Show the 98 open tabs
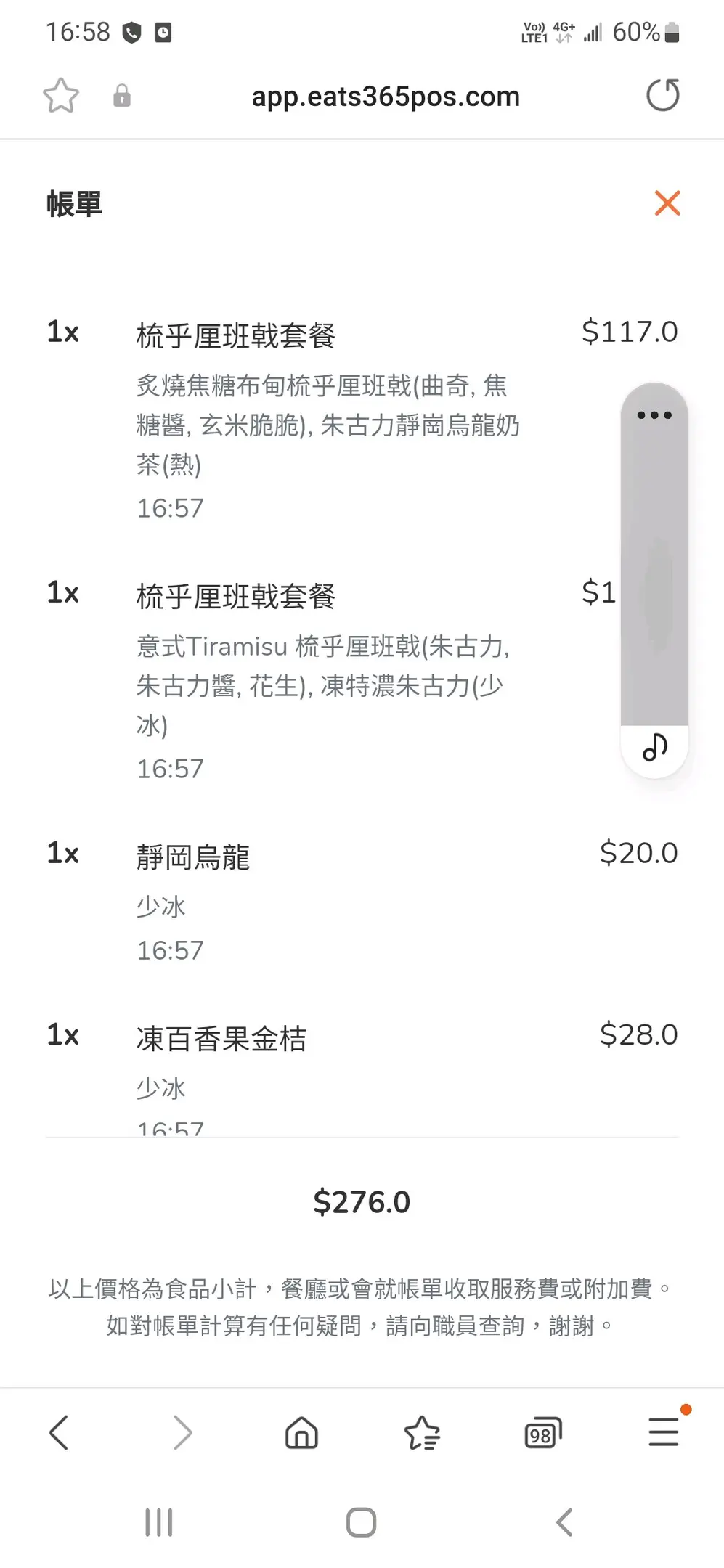Image resolution: width=724 pixels, height=1568 pixels. point(542,1434)
